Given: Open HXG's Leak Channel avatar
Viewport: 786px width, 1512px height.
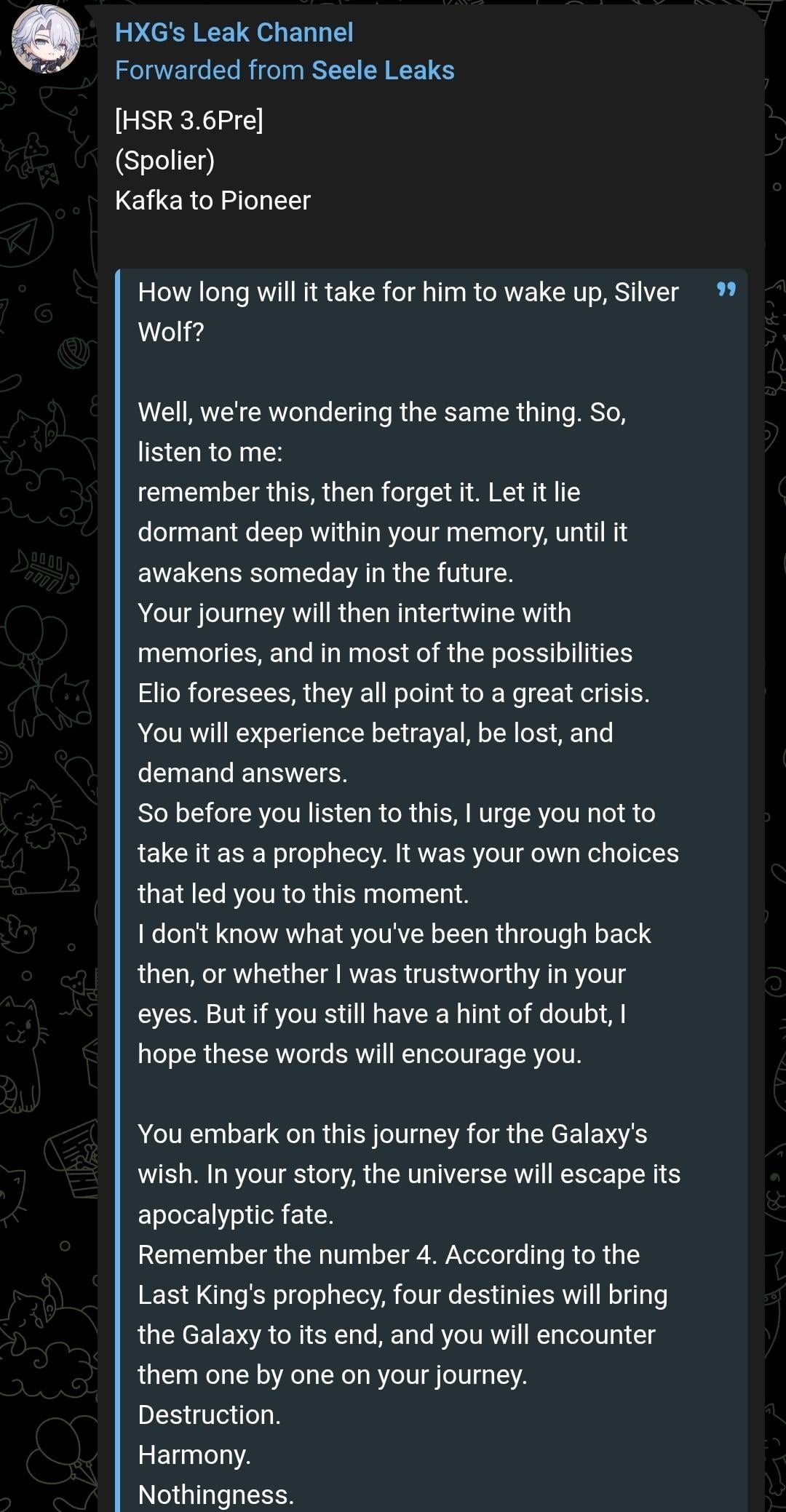Looking at the screenshot, I should [46, 39].
